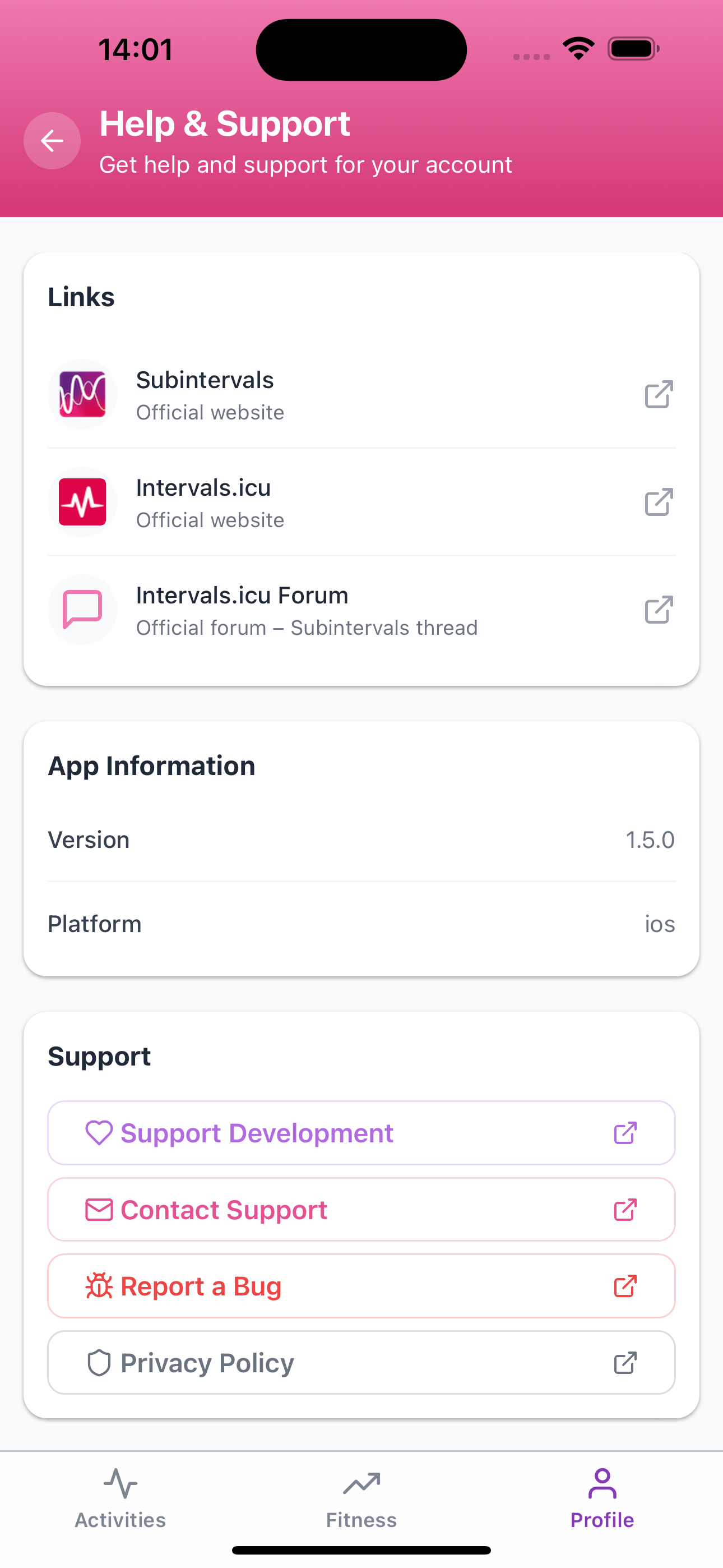Tap the Subintervals app icon
Screen dimensions: 723x1568
coord(82,394)
